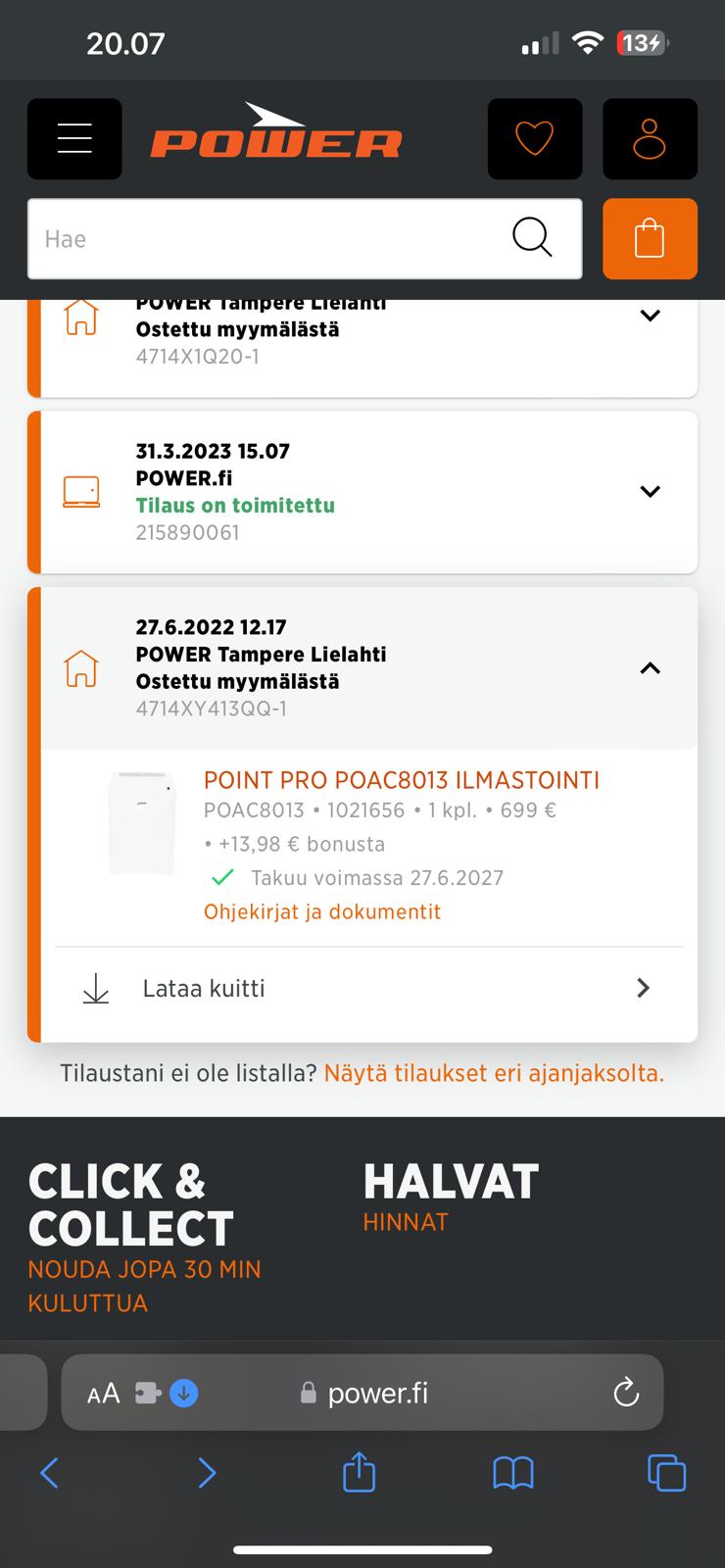Screen dimensions: 725x1568
Task: Open the account profile icon
Action: (650, 138)
